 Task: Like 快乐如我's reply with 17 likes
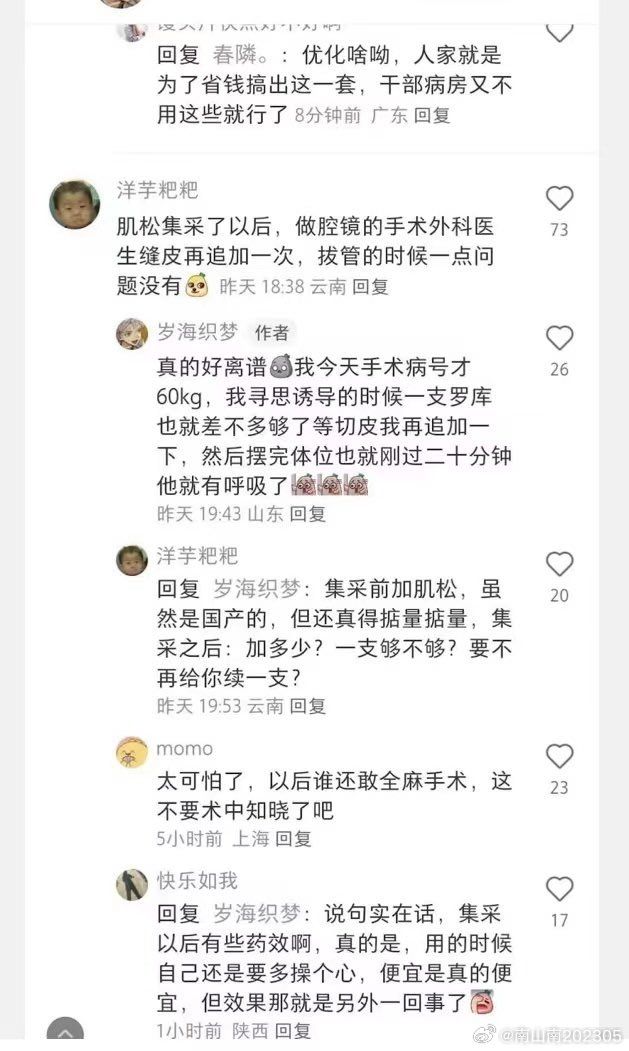pos(559,889)
